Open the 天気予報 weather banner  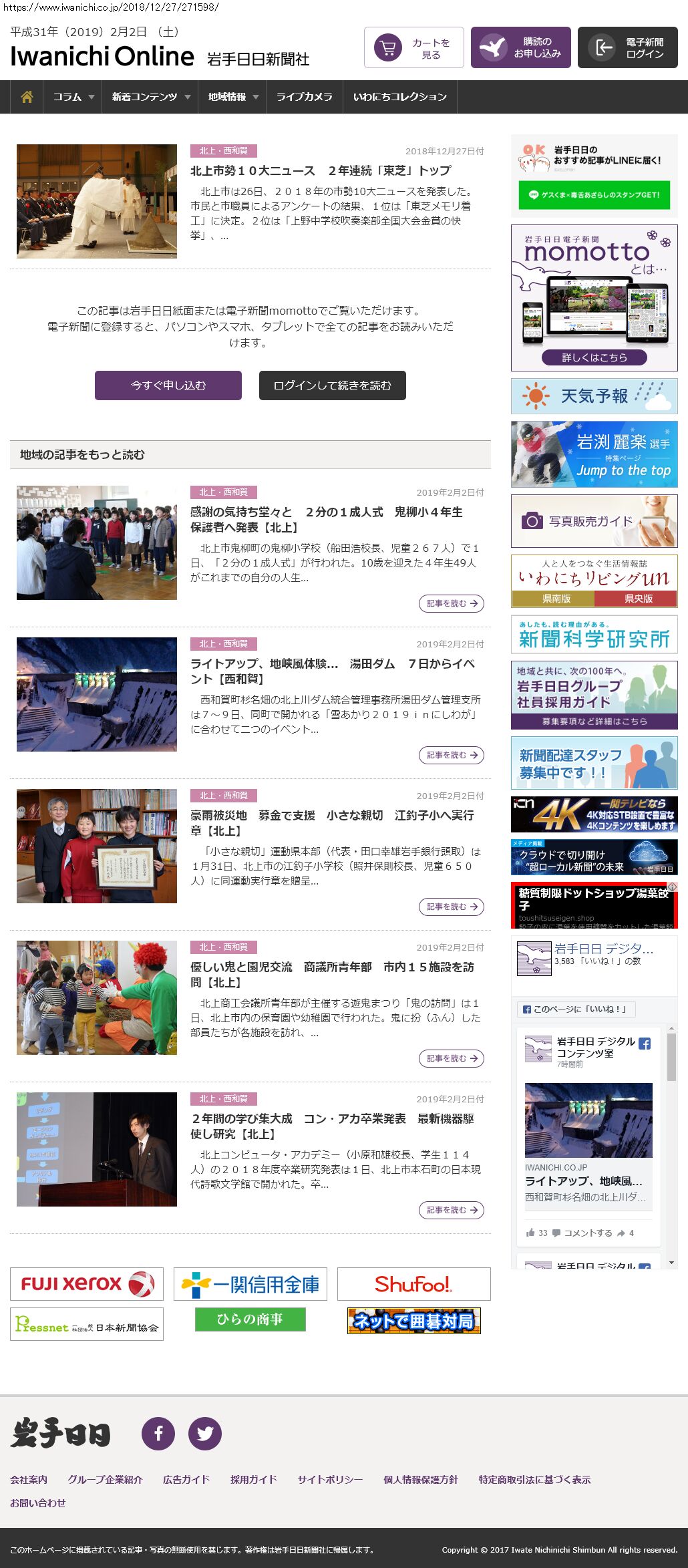594,396
